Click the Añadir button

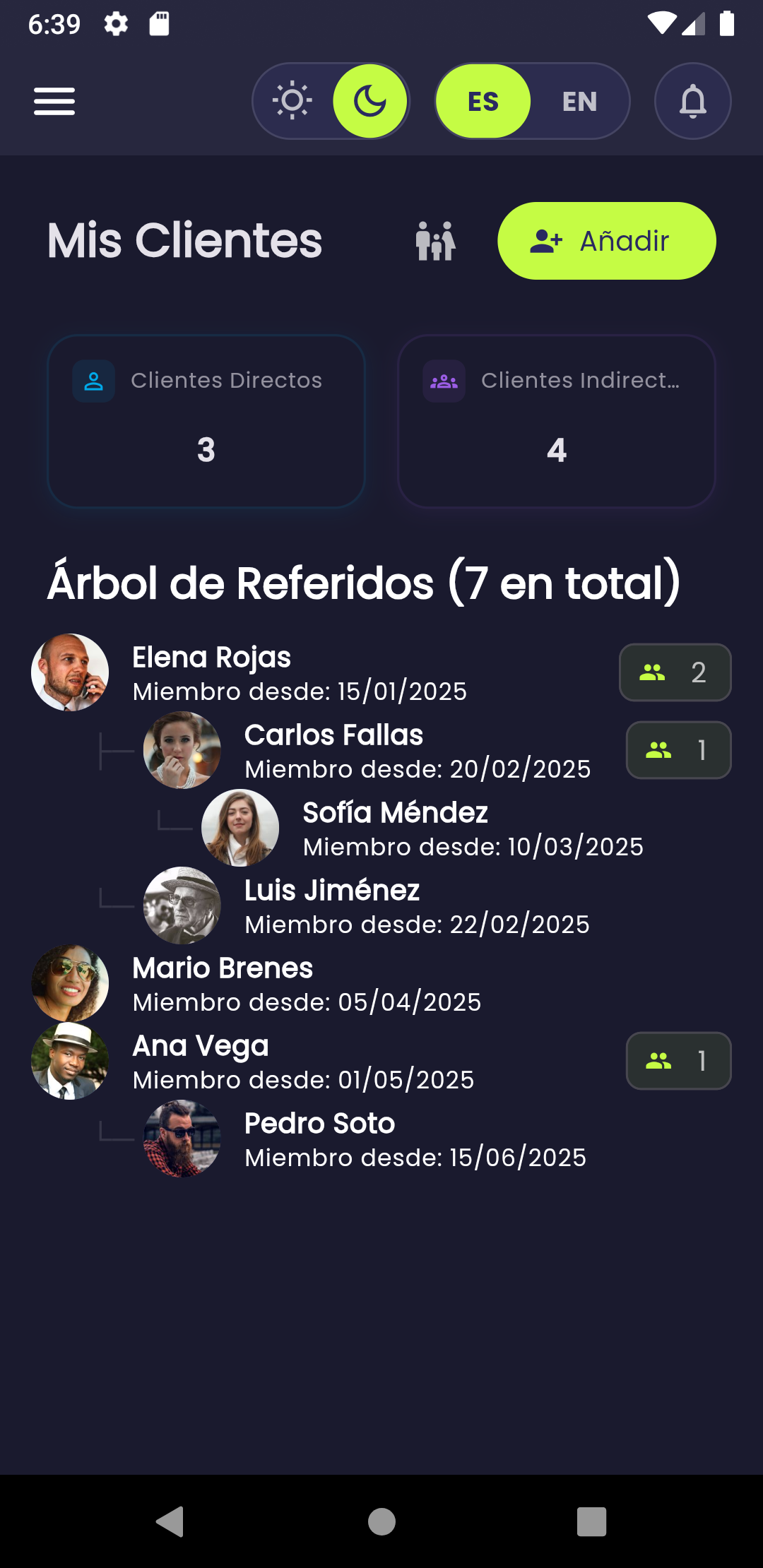[606, 240]
